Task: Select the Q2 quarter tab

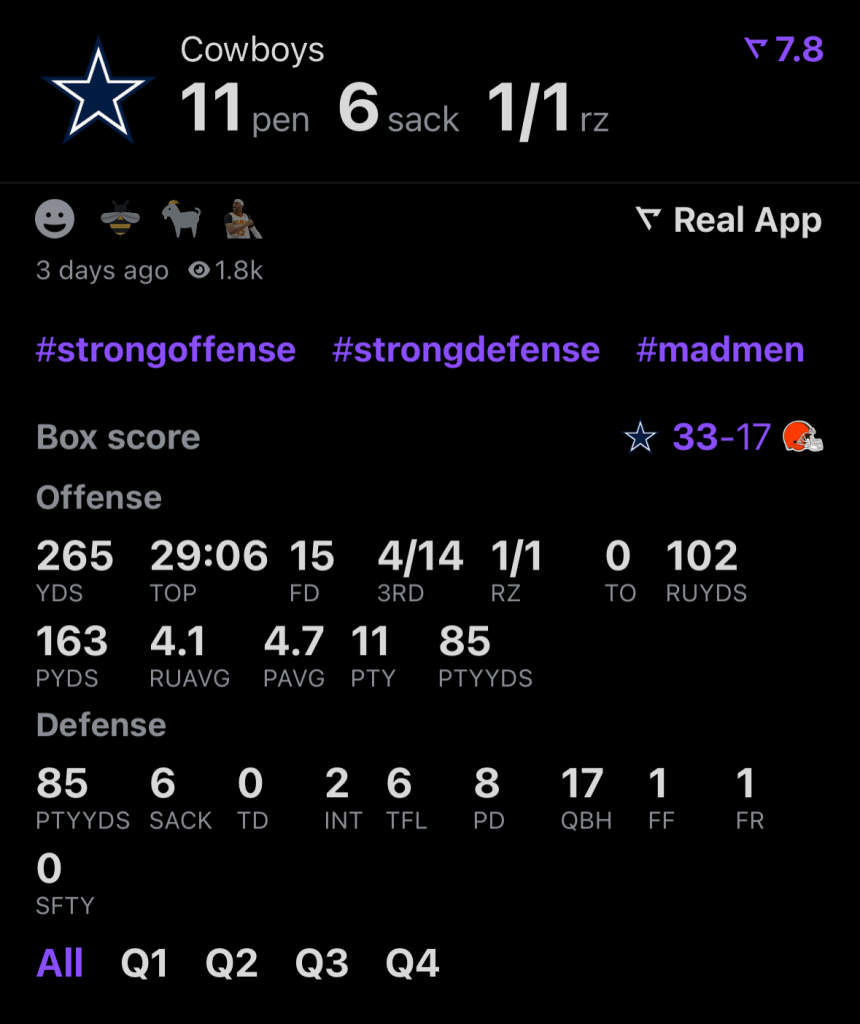Action: point(231,964)
